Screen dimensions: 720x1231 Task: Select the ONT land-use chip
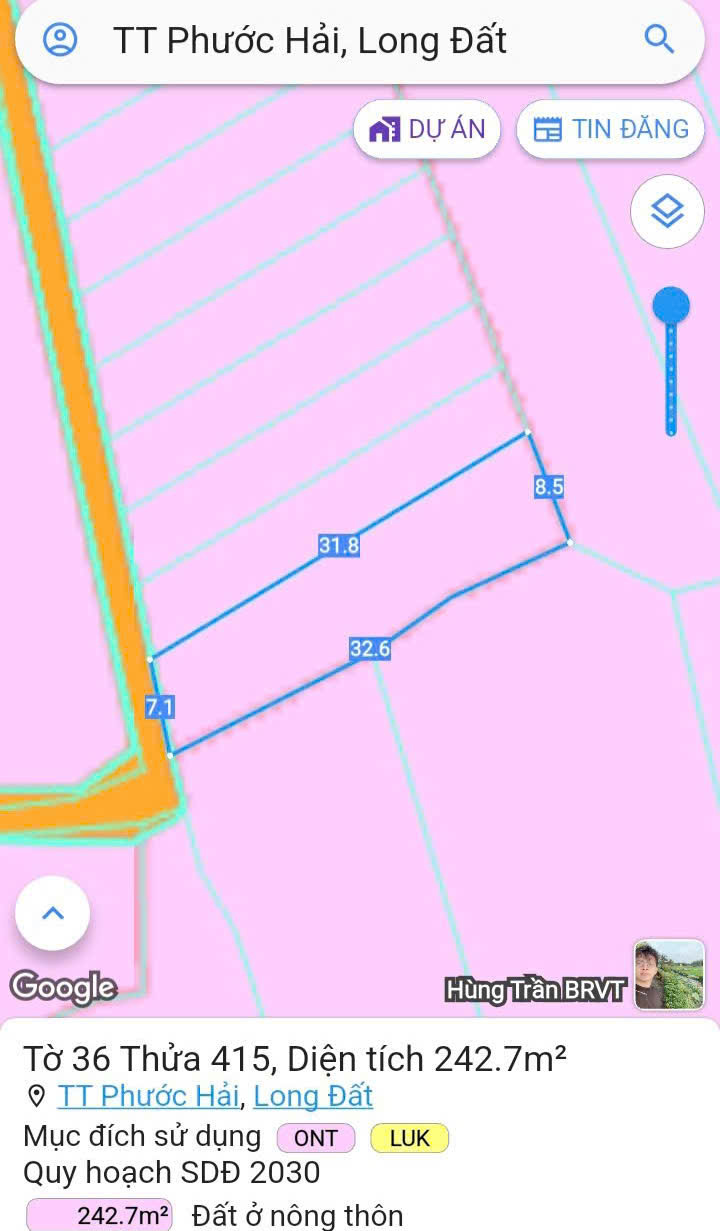click(x=316, y=1138)
